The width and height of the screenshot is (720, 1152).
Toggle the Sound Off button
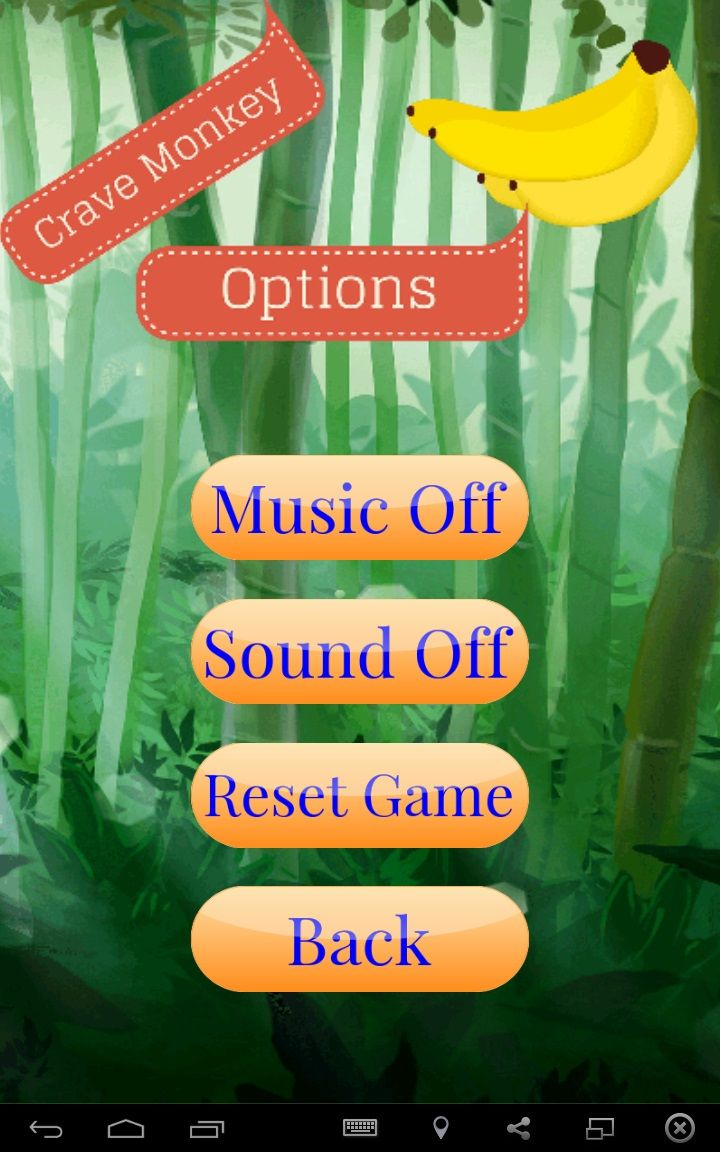click(359, 651)
